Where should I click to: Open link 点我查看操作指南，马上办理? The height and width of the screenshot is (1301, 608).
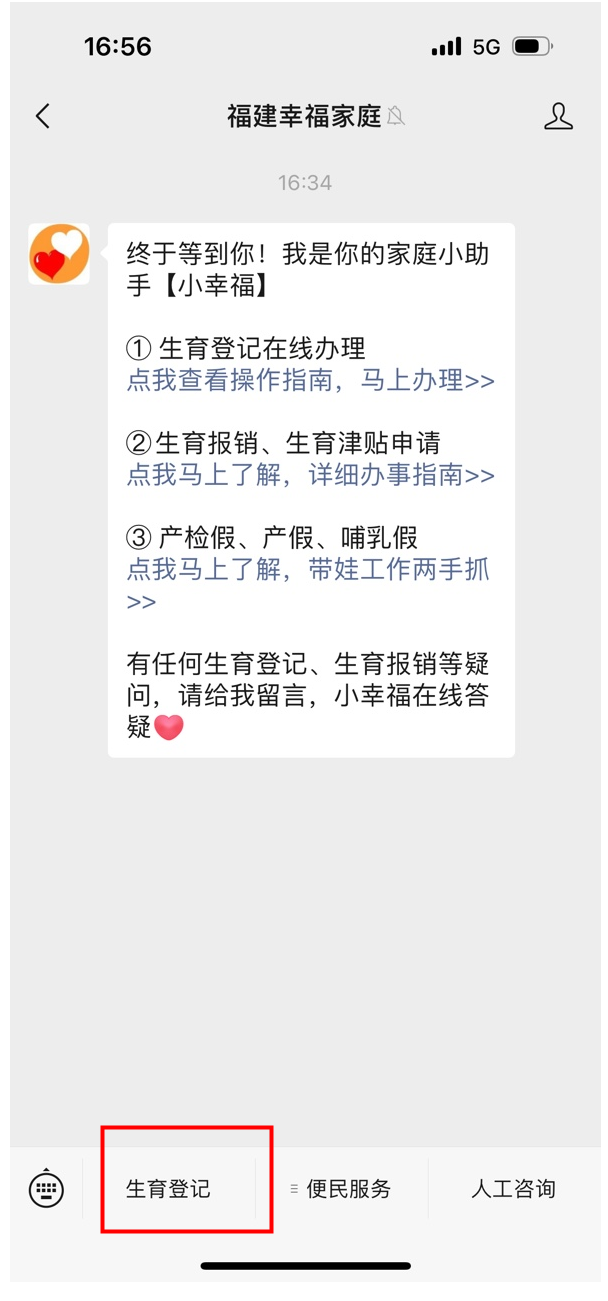[x=310, y=381]
